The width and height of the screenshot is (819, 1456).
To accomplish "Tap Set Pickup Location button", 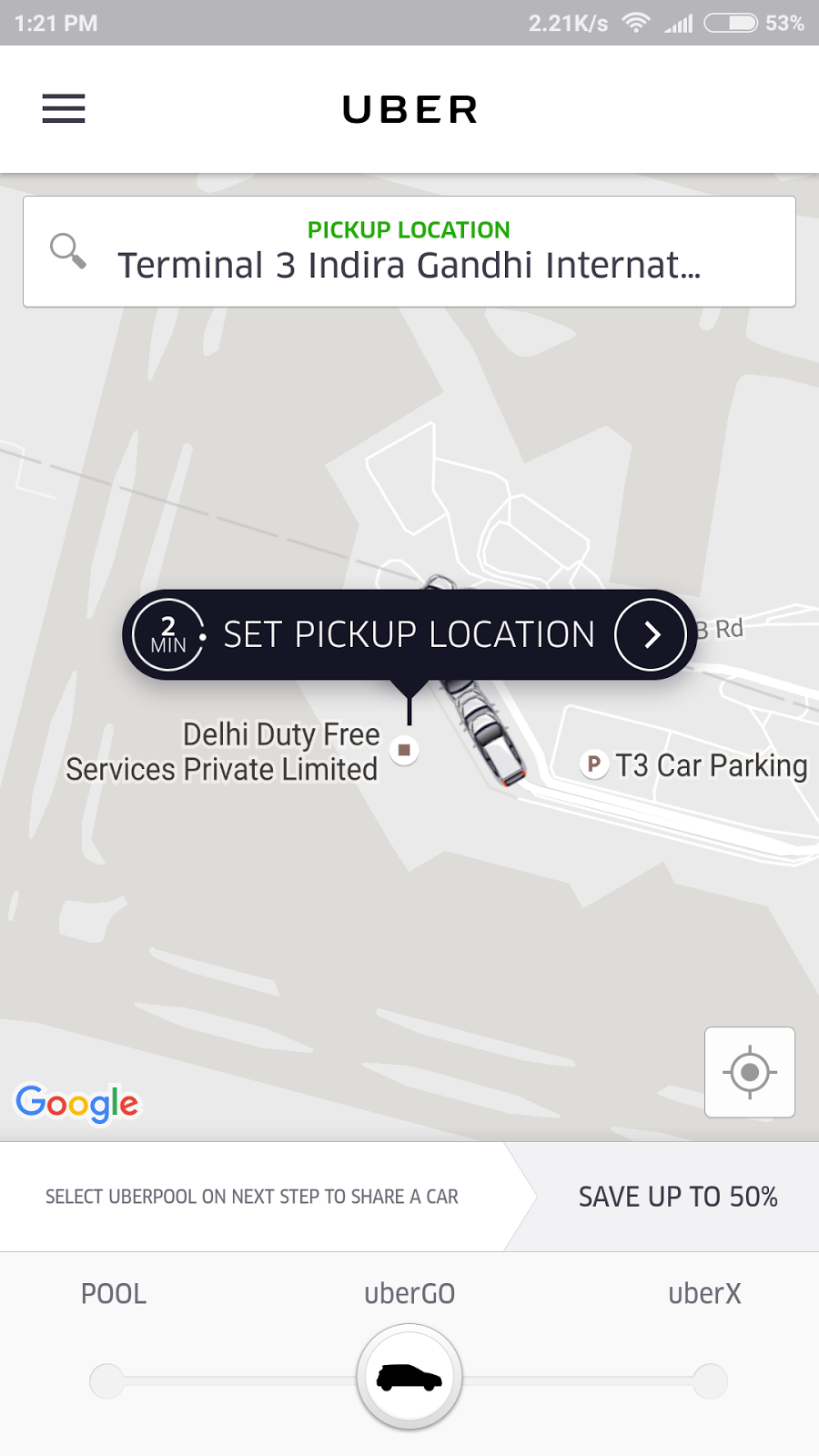I will [409, 634].
